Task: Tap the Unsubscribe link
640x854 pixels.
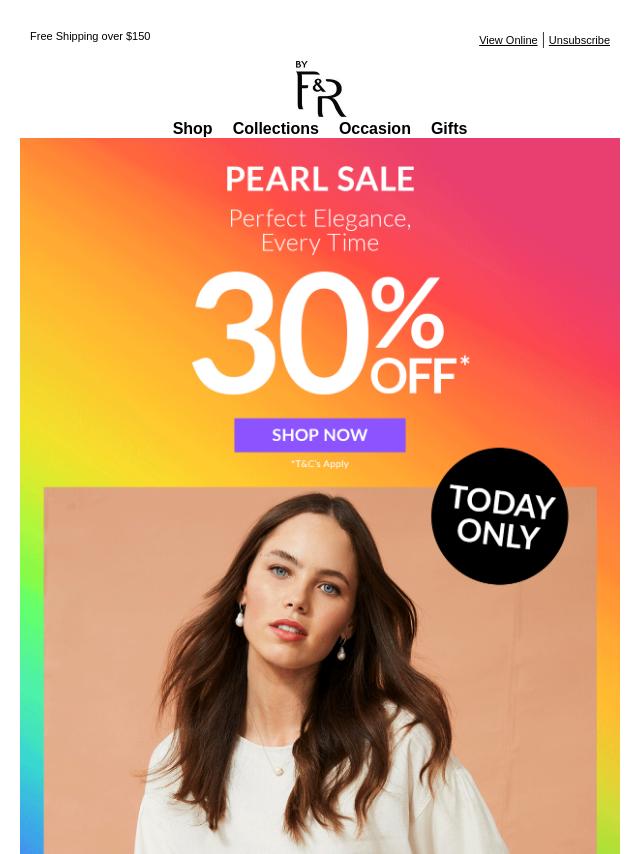Action: pos(579,40)
